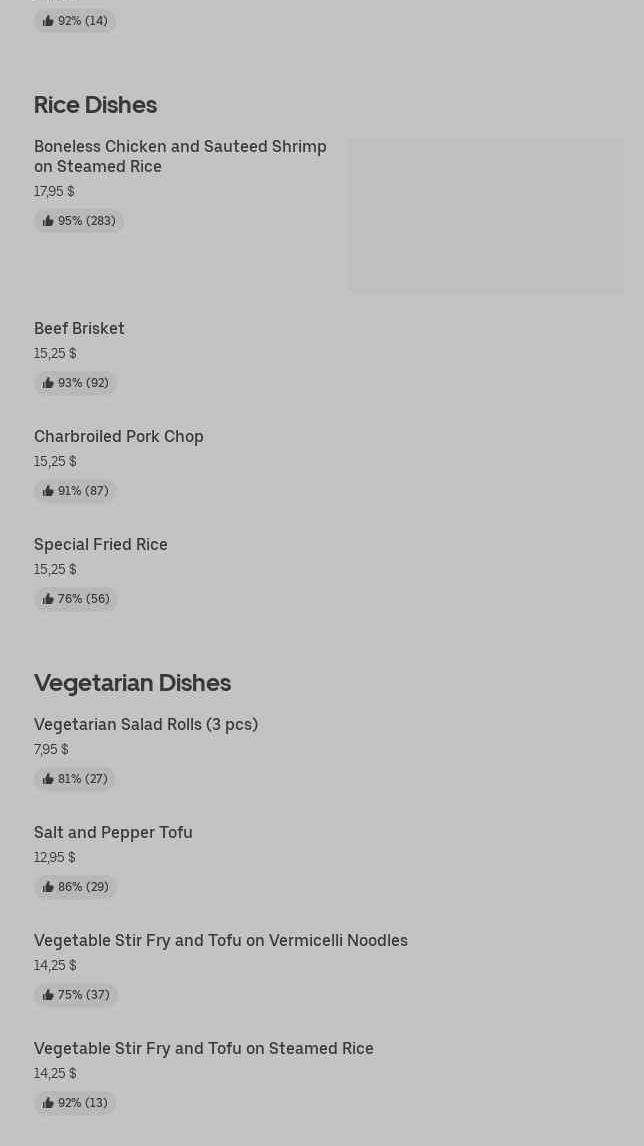Image resolution: width=644 pixels, height=1146 pixels.
Task: Select Salt and Pepper Tofu
Action: click(x=113, y=833)
